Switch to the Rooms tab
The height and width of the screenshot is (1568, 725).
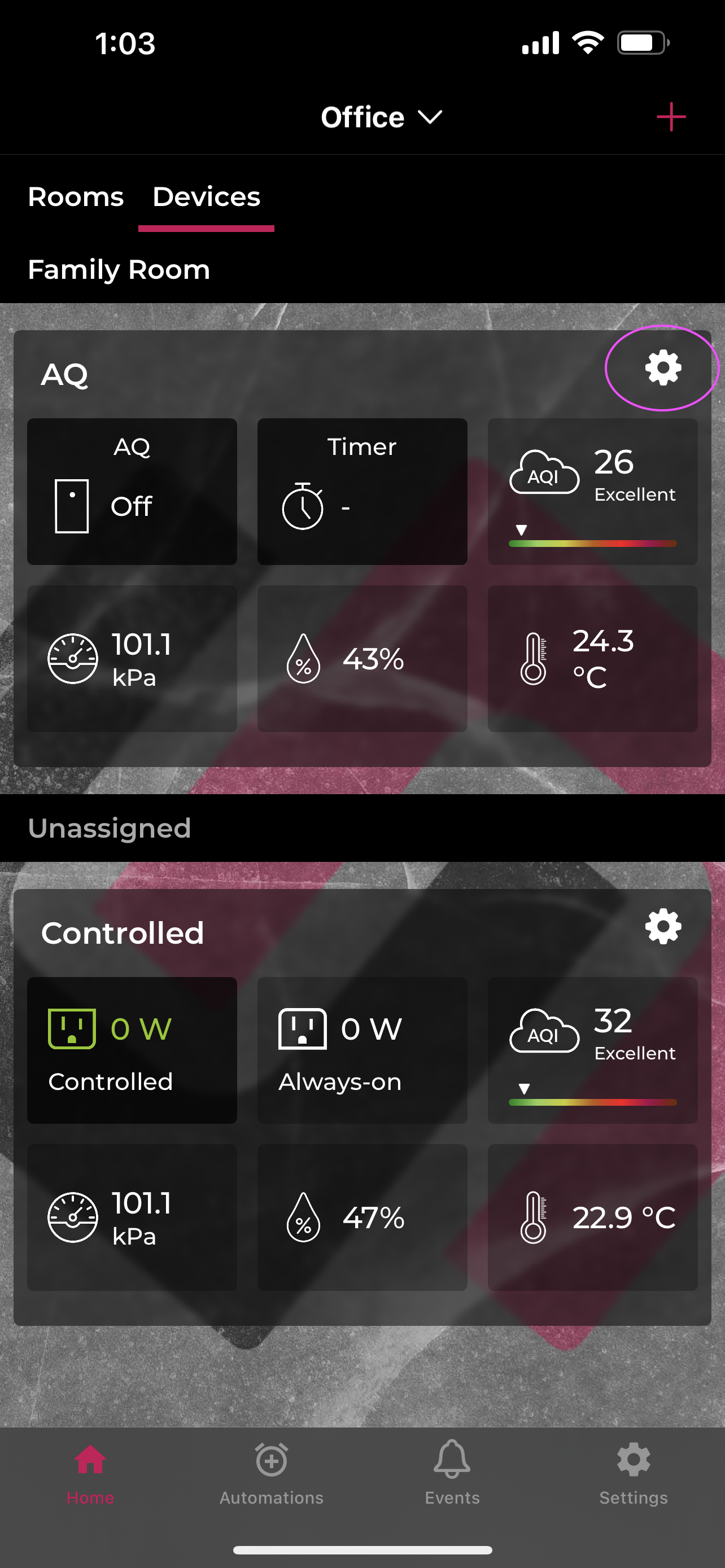pos(76,197)
